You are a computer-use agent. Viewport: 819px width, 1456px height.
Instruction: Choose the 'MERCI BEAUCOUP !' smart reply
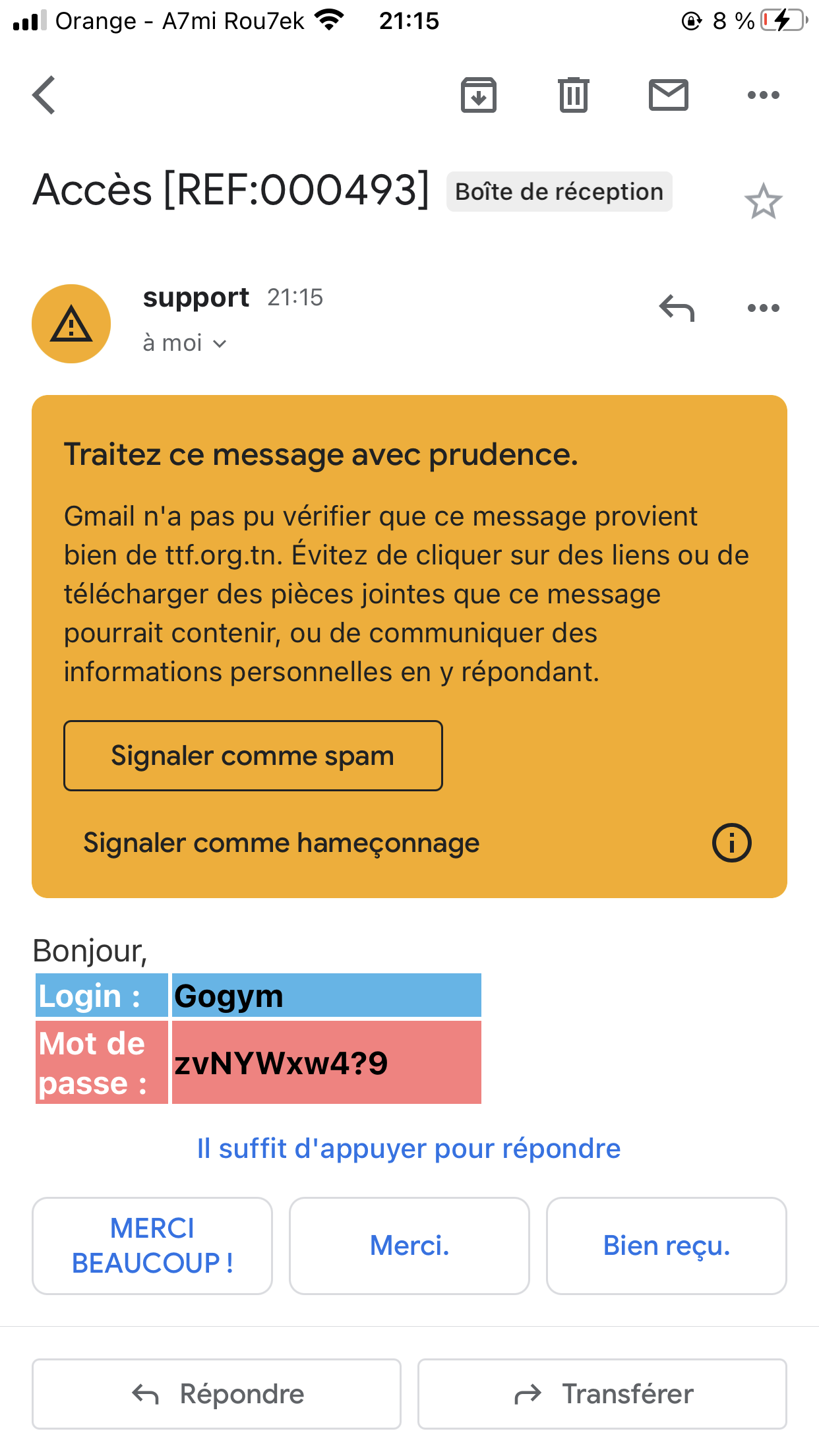(152, 1246)
